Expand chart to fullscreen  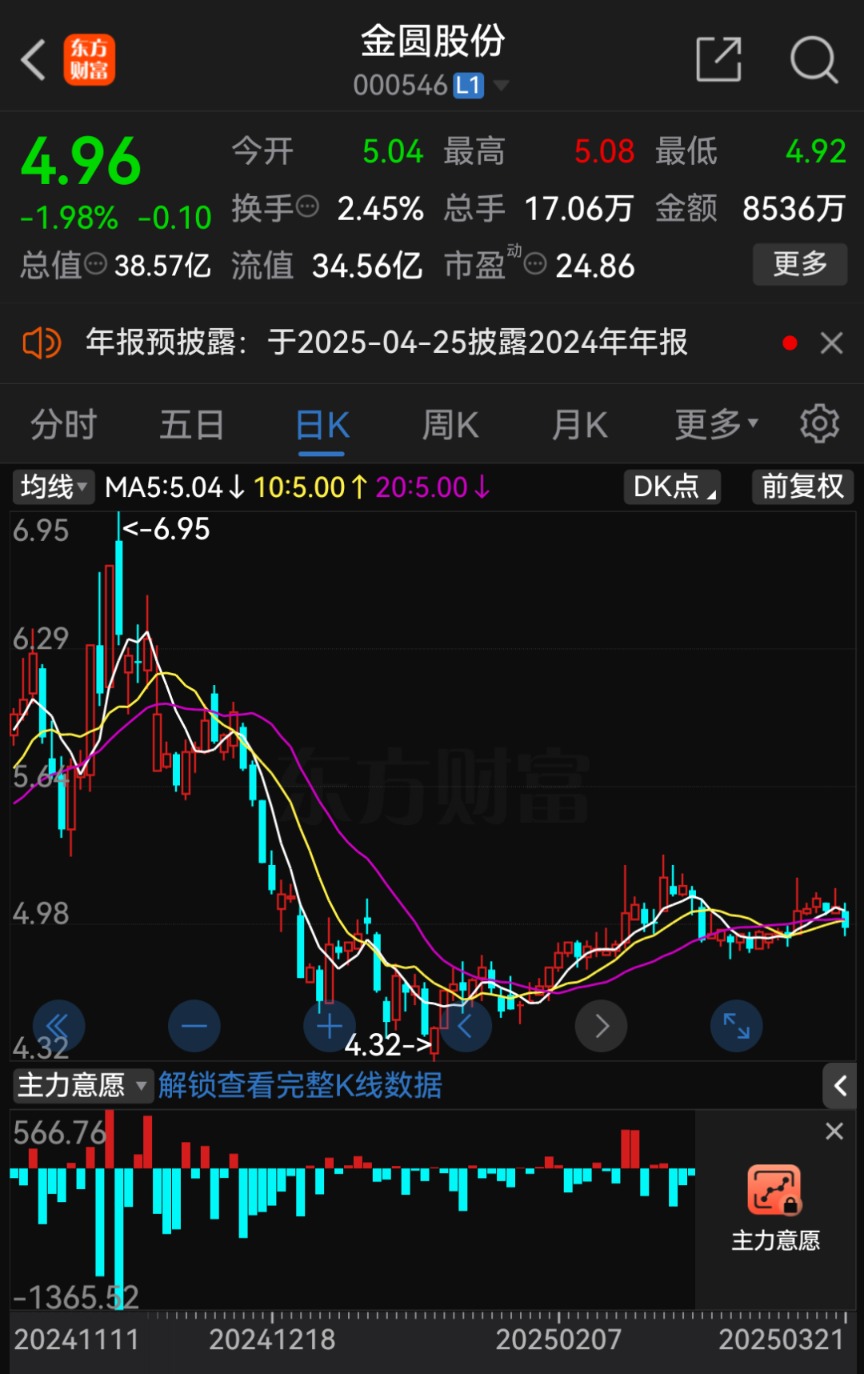pos(736,1026)
